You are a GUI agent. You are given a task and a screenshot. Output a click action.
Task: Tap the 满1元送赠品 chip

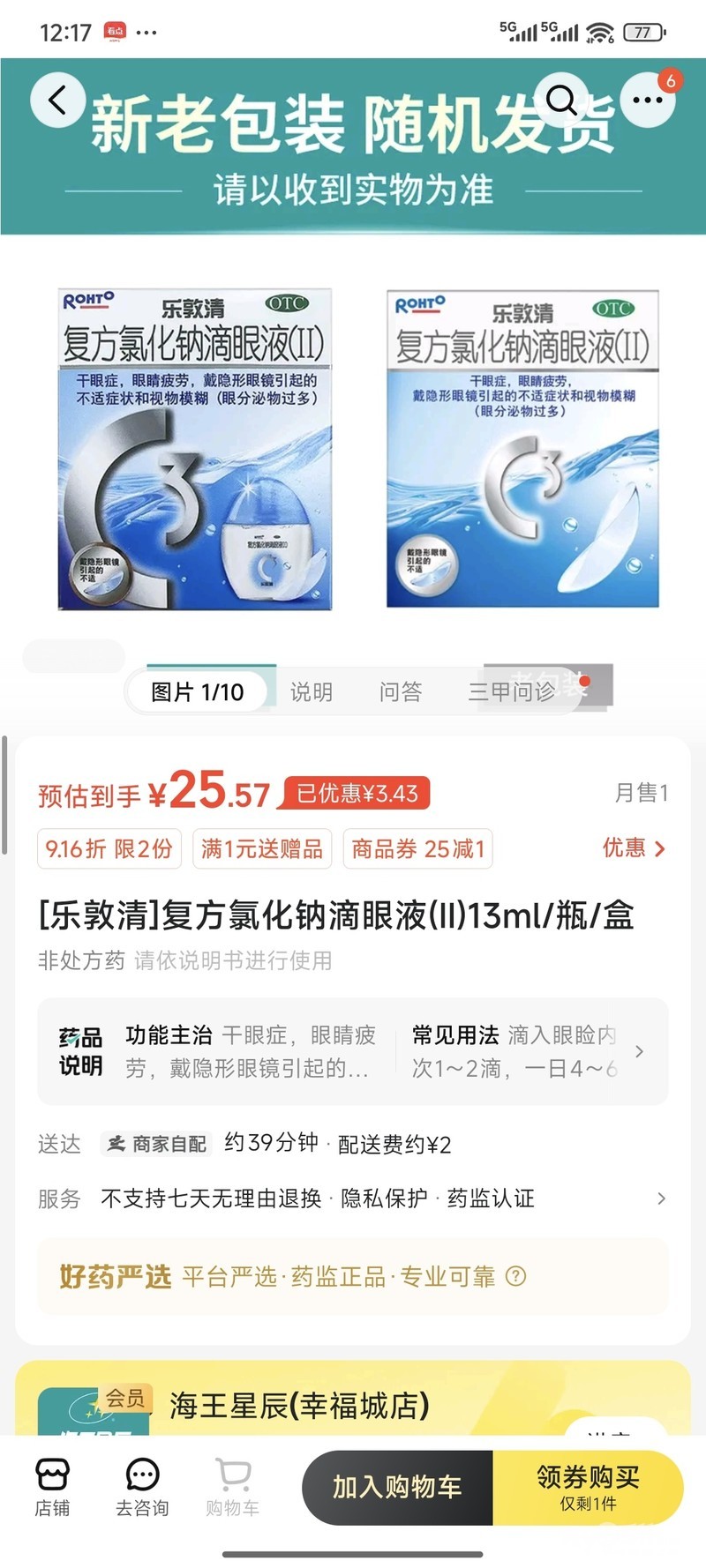[x=262, y=849]
